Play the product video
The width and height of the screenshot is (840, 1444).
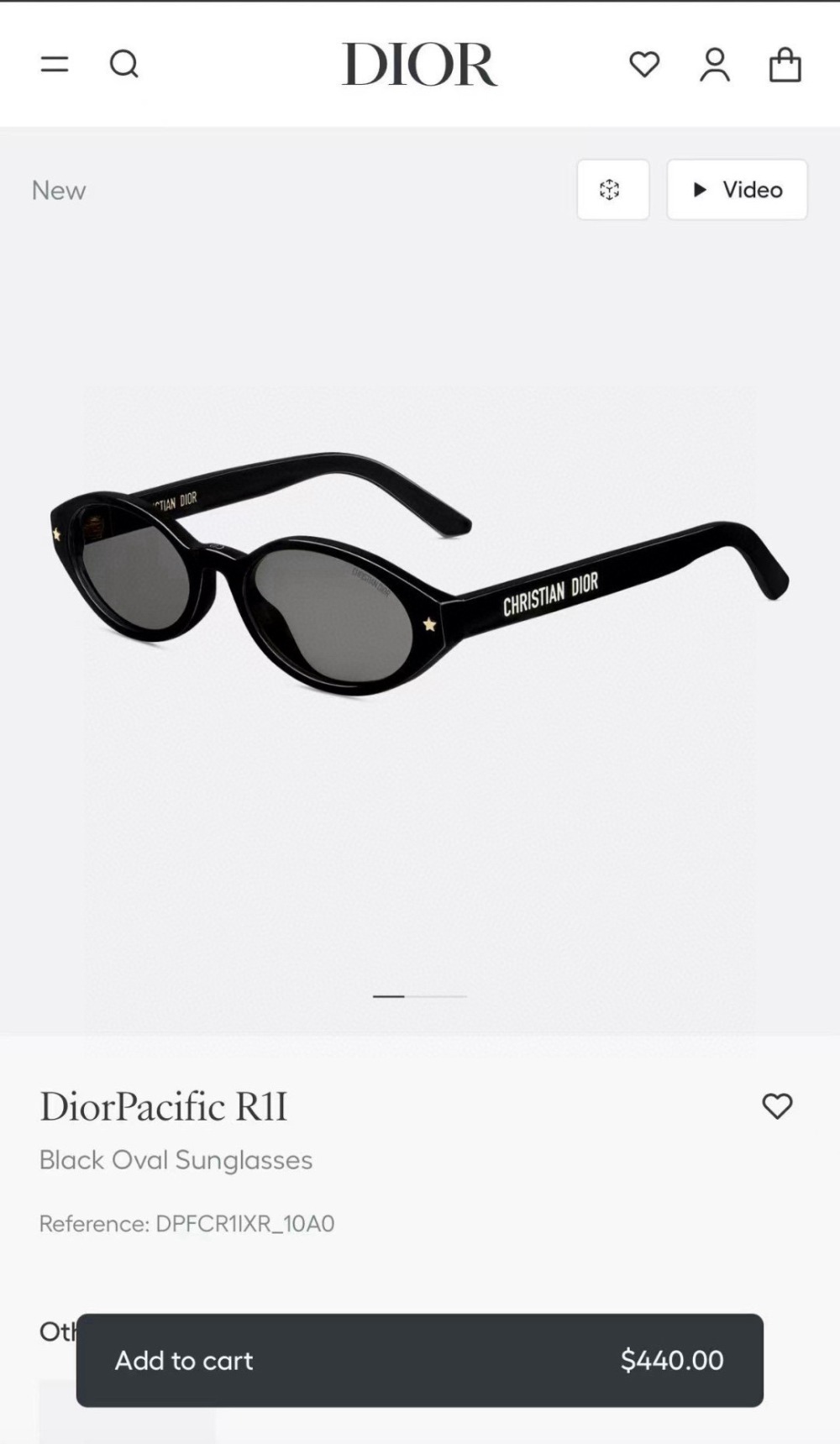737,190
